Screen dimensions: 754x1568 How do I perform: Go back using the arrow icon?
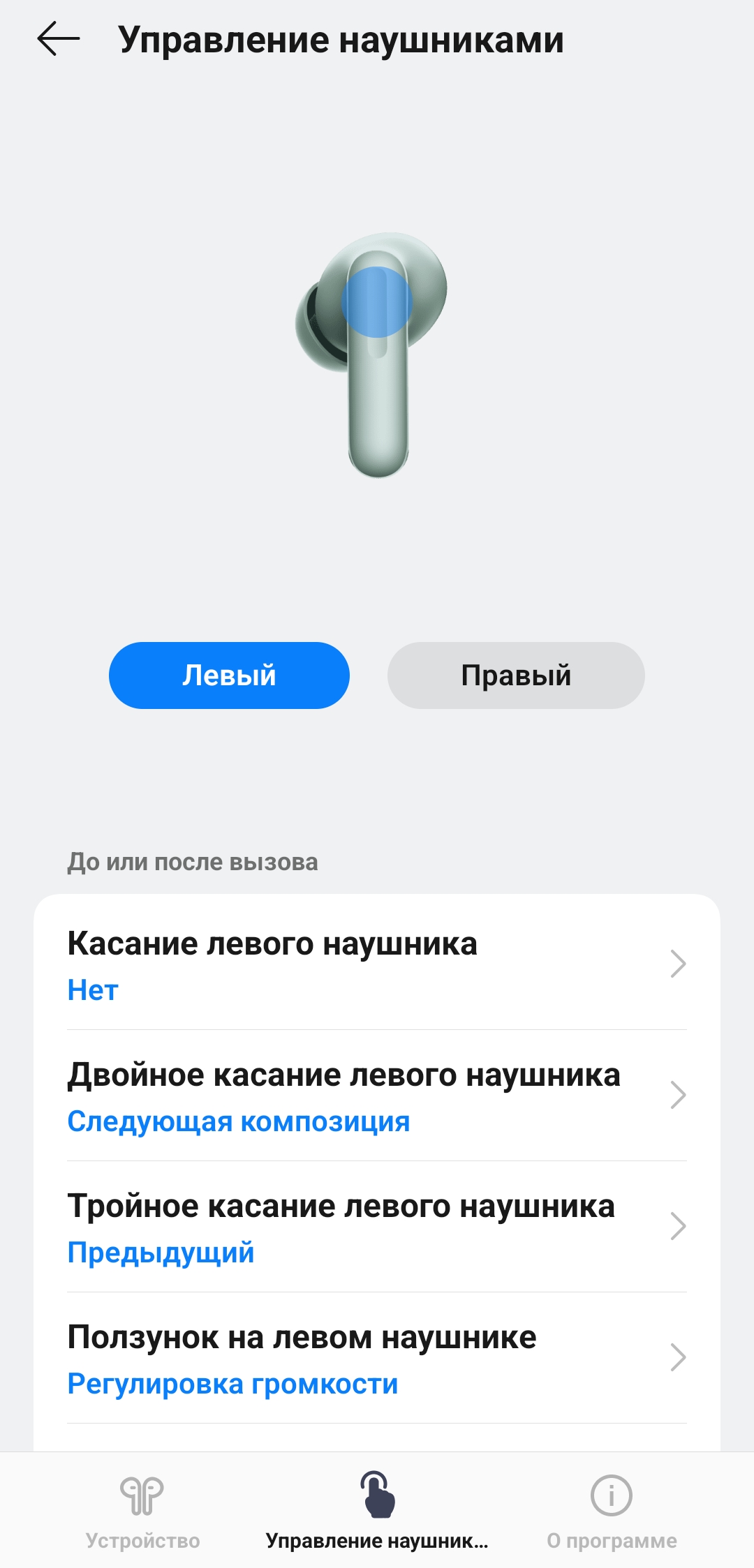point(59,39)
